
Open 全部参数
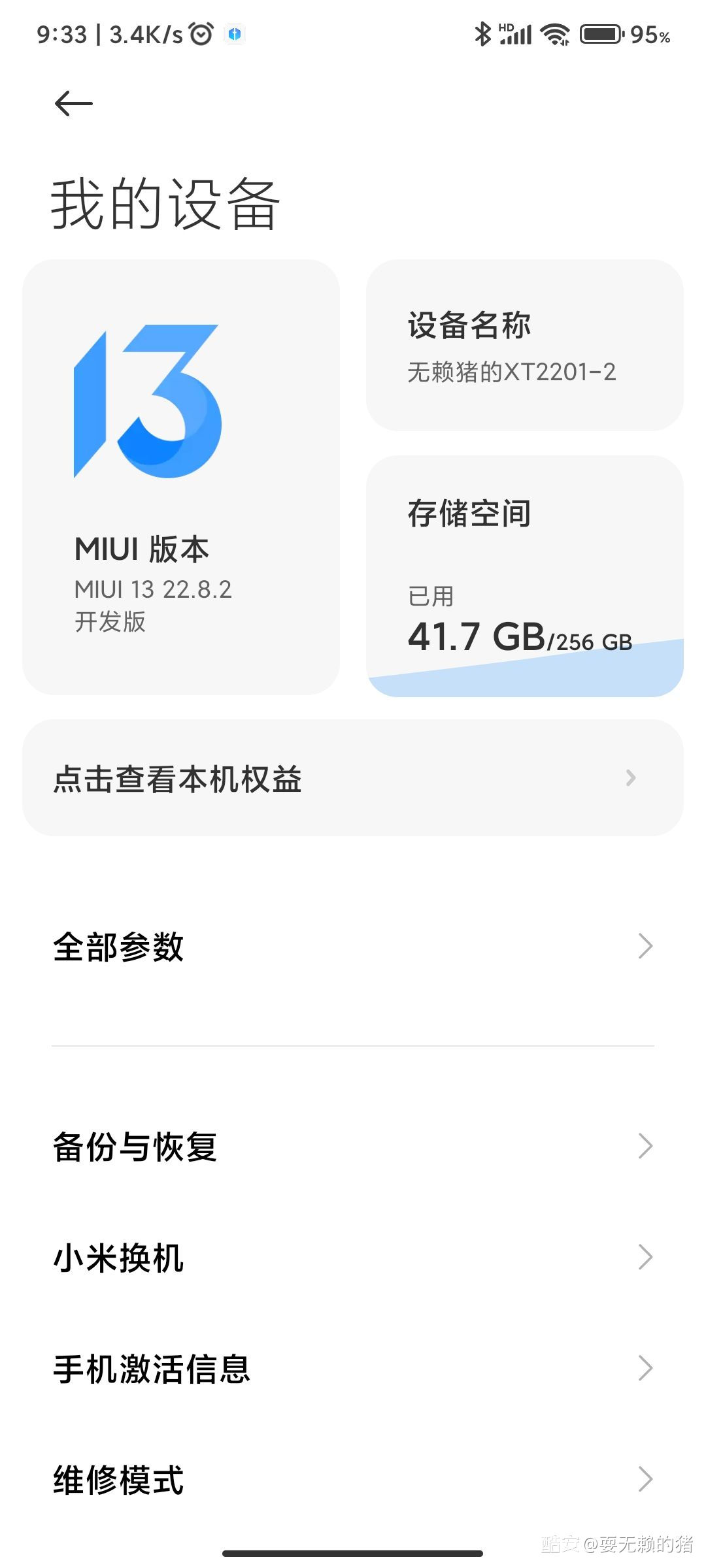pos(353,946)
